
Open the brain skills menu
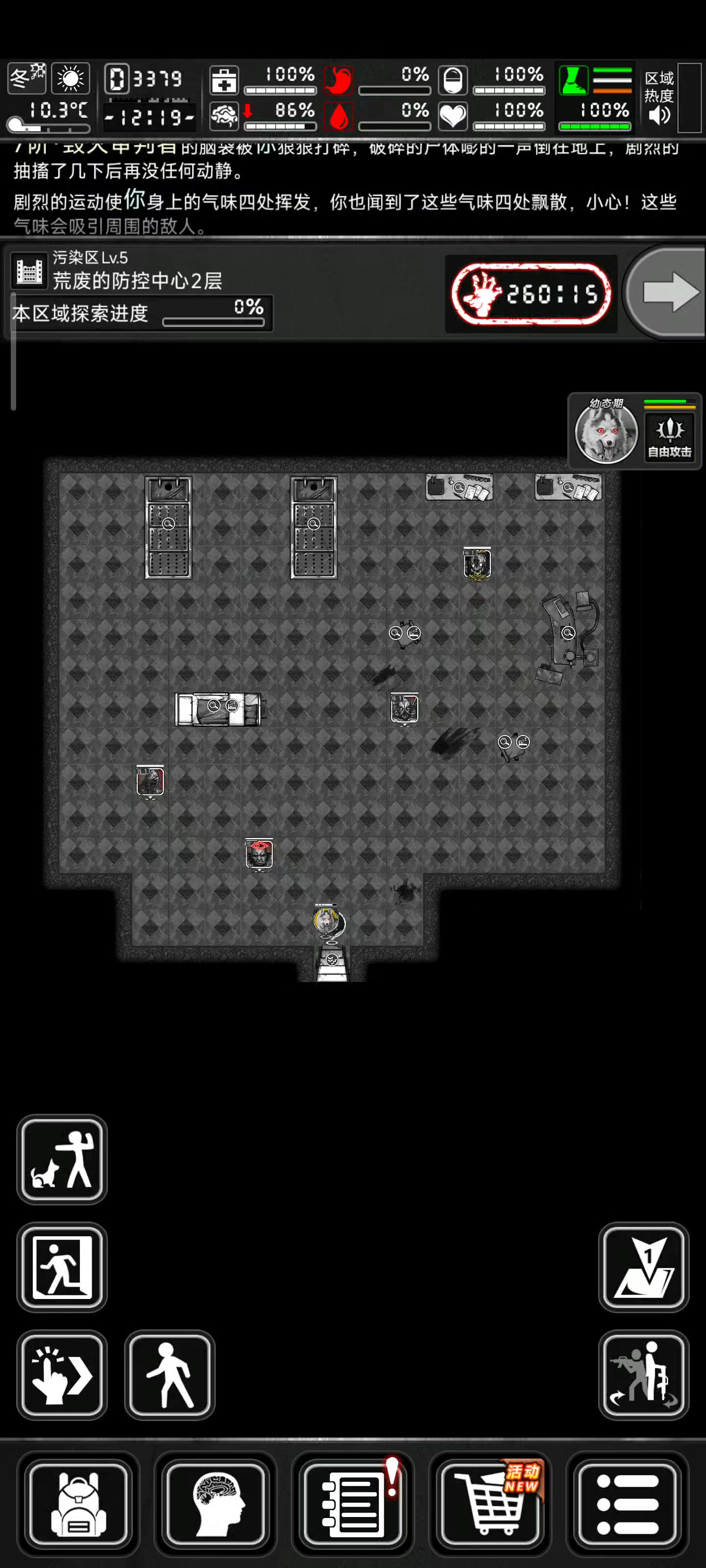click(216, 1502)
